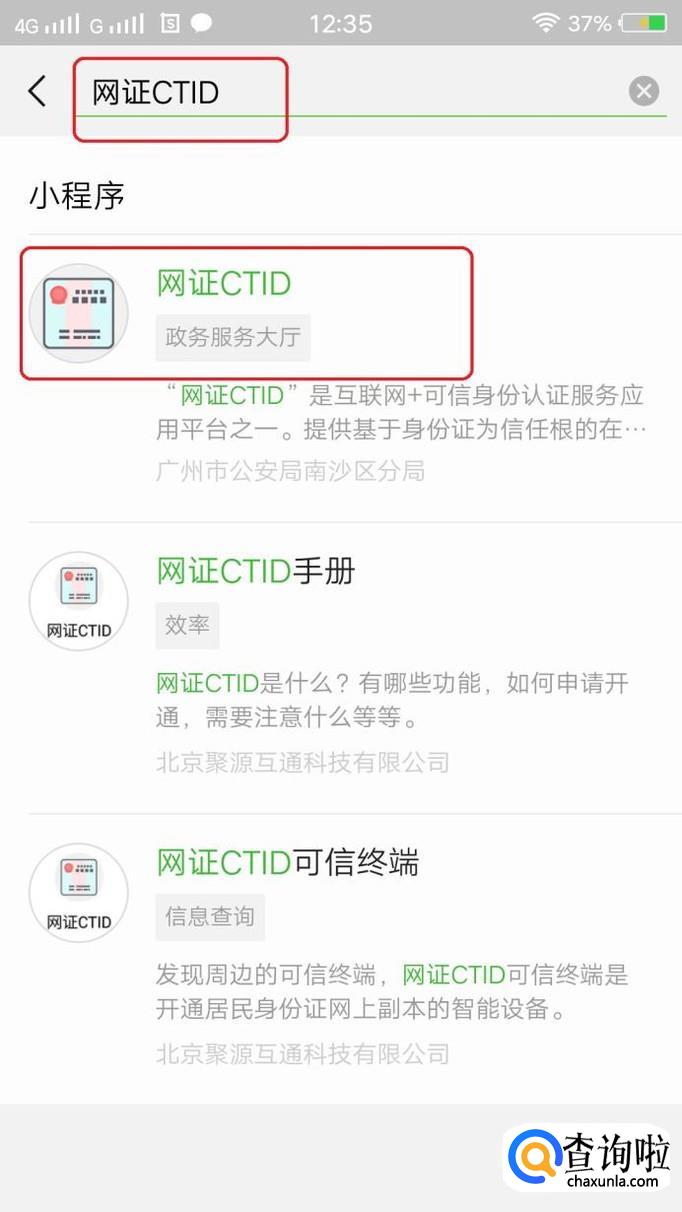The height and width of the screenshot is (1212, 682).
Task: Go back using the arrow icon
Action: (37, 92)
